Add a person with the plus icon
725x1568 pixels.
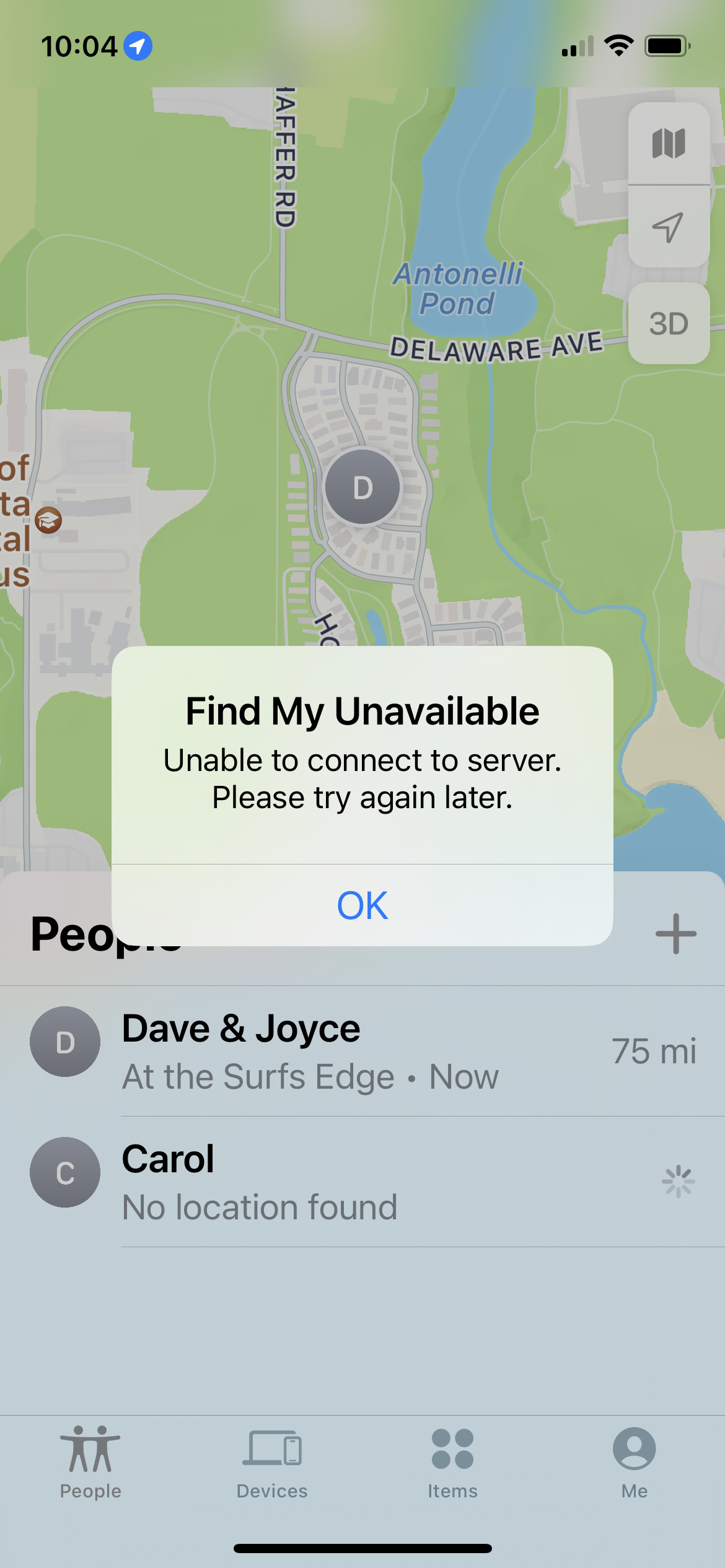coord(675,933)
